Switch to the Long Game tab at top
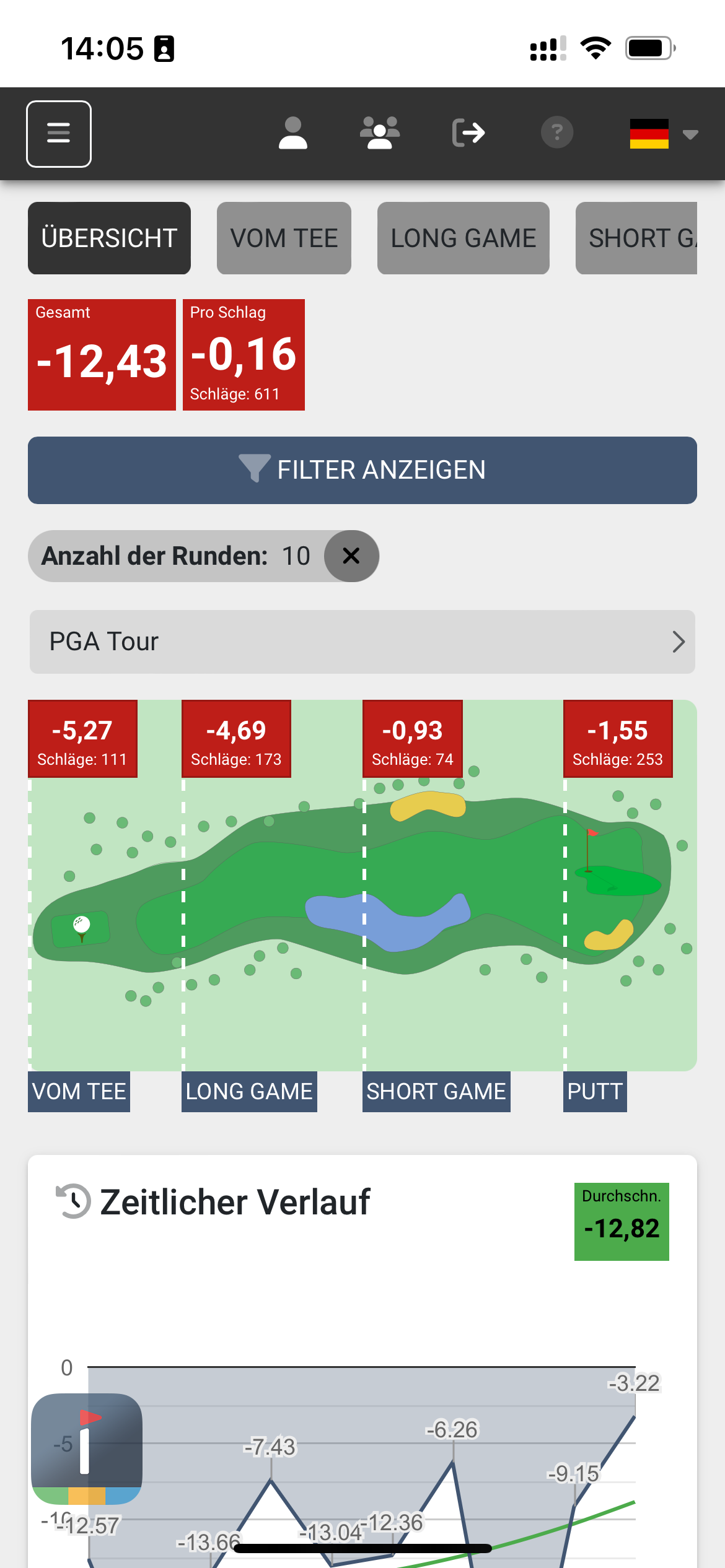The image size is (725, 1568). pos(463,238)
